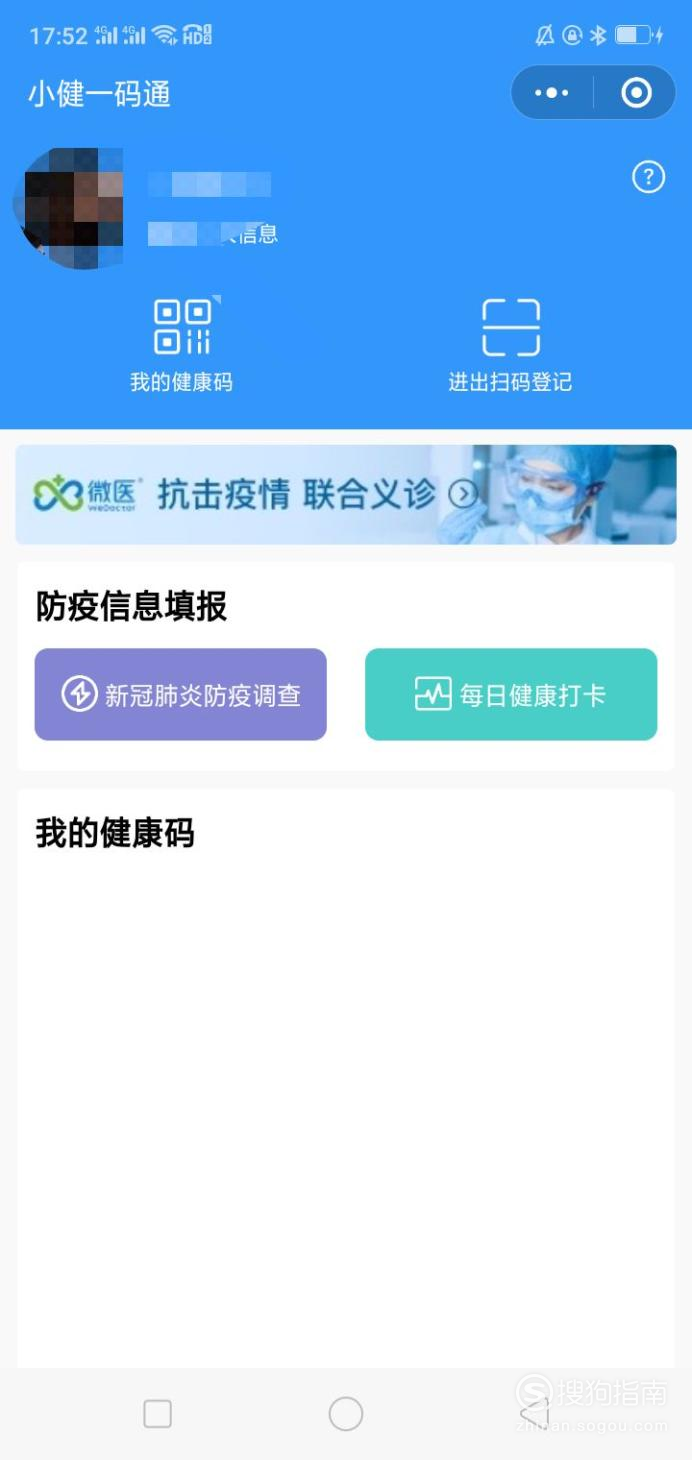Open the mini program more-options menu
The image size is (692, 1460).
tap(552, 93)
